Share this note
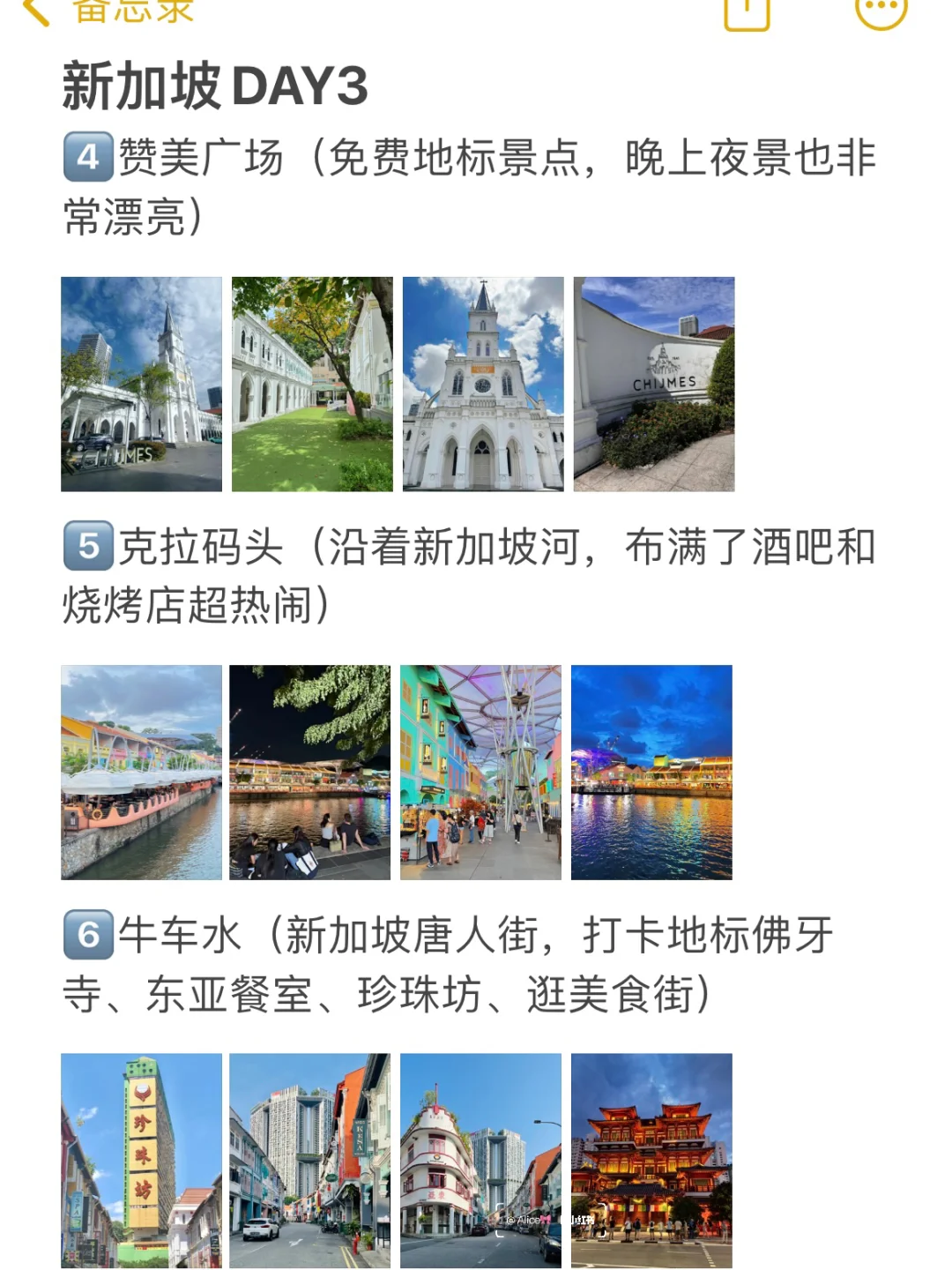The width and height of the screenshot is (952, 1270). click(747, 12)
